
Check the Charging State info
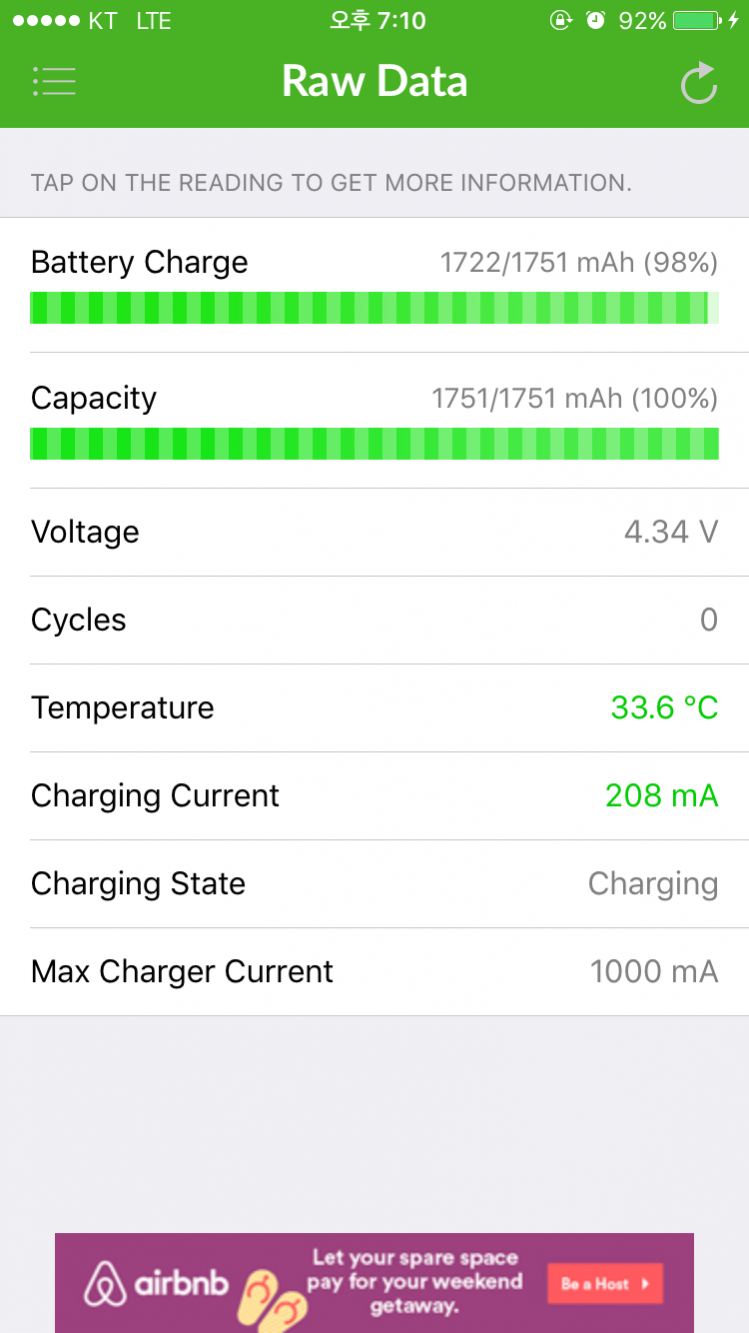(374, 884)
